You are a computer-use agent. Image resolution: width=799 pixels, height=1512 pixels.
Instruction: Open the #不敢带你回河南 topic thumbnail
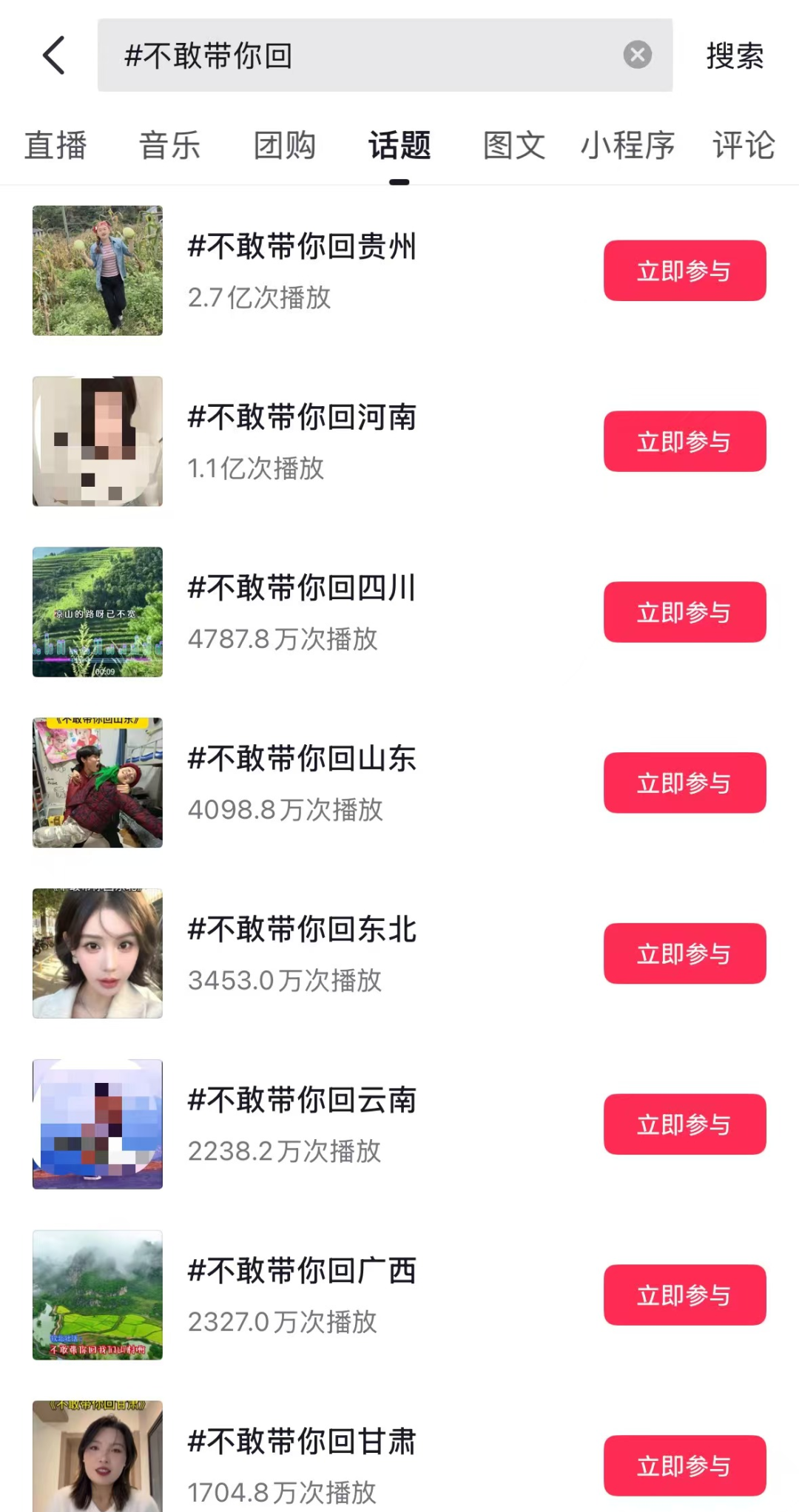[x=97, y=441]
